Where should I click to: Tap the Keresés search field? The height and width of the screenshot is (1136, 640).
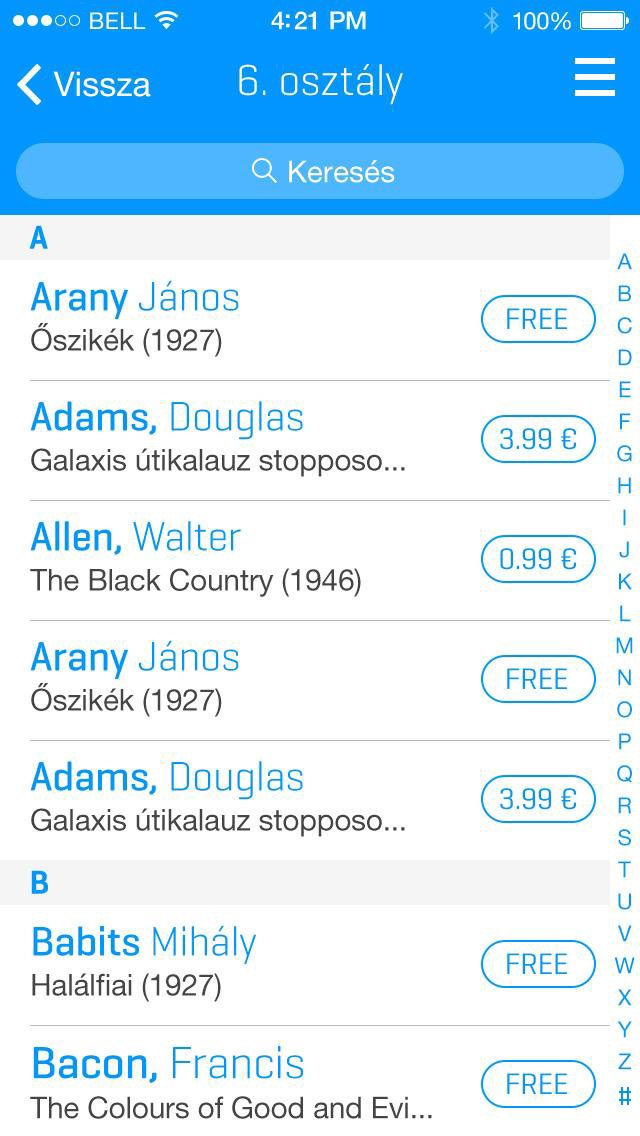coord(320,171)
